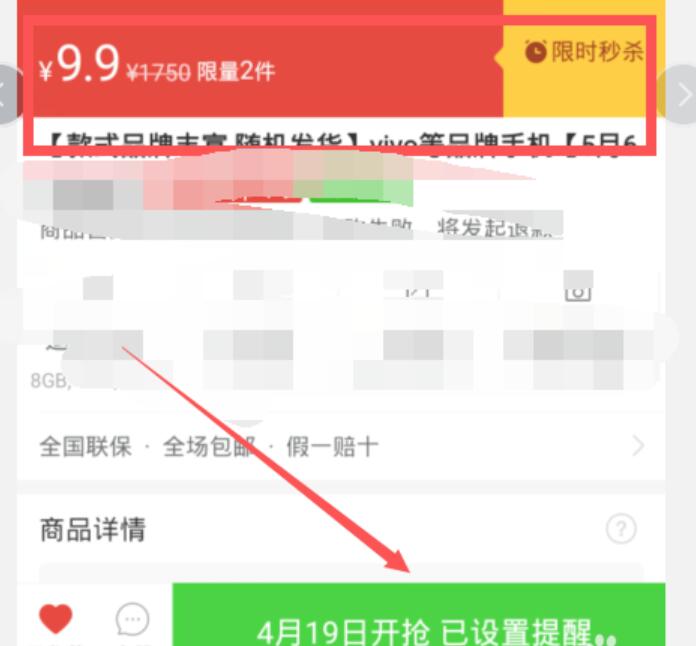Viewport: 696px width, 646px height.
Task: Add the product to favorites with the heart
Action: click(56, 620)
